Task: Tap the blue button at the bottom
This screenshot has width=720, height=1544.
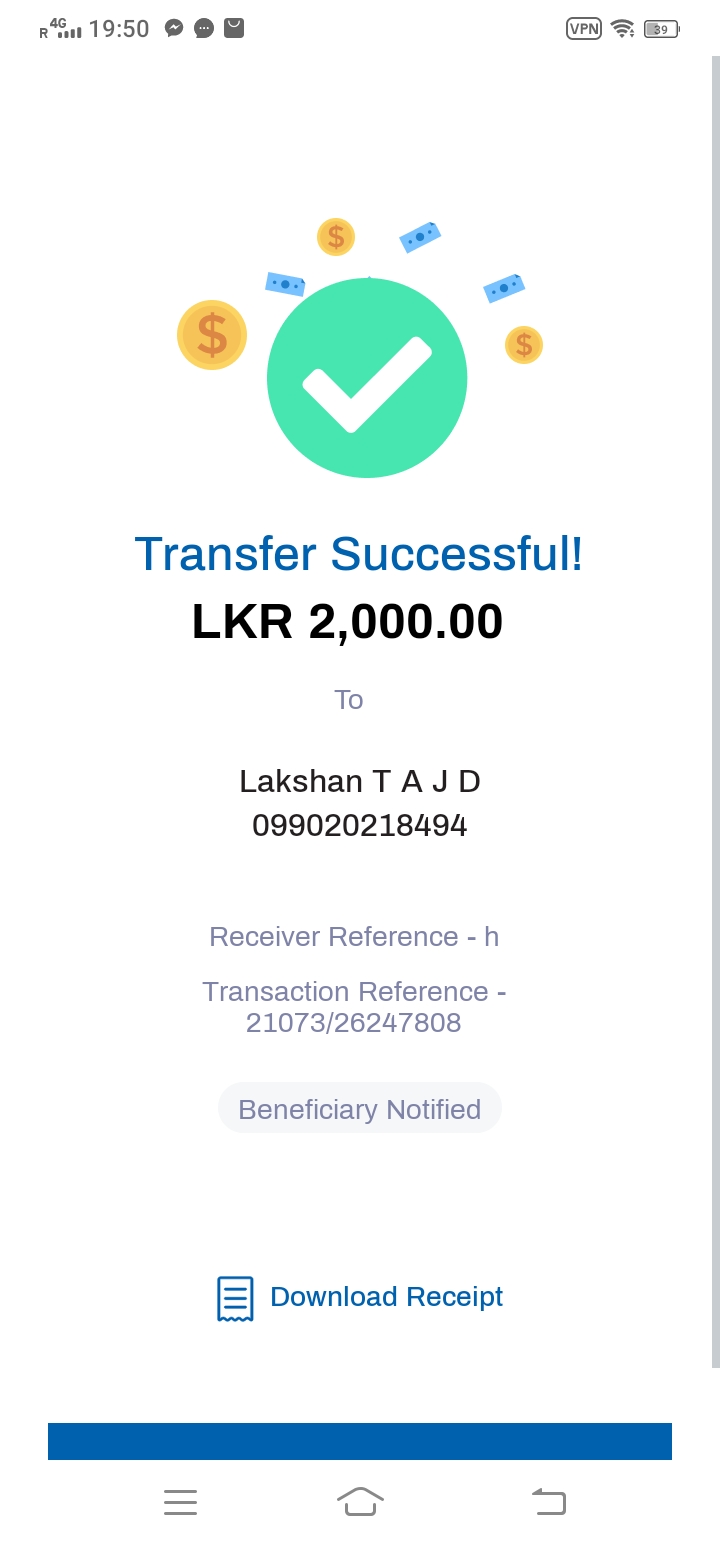Action: click(360, 1441)
